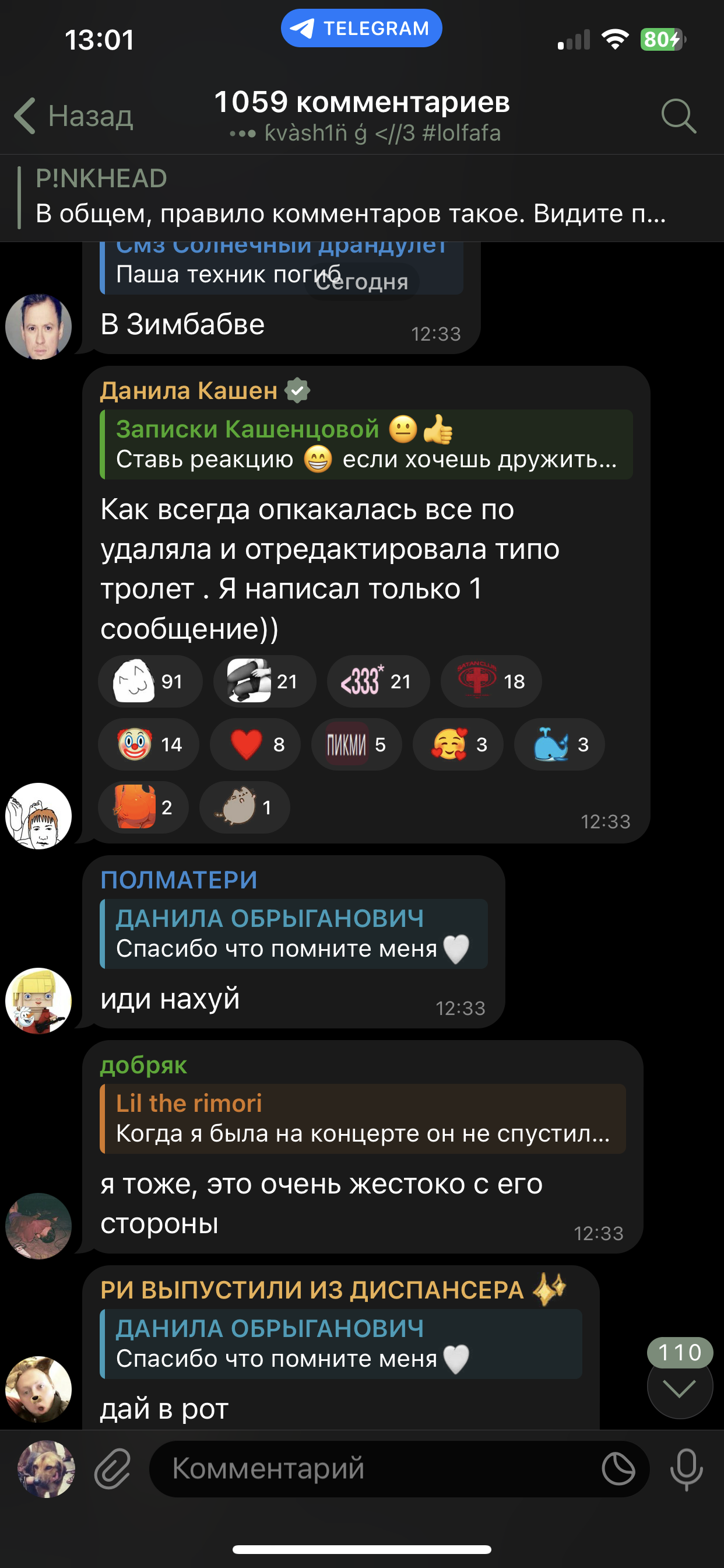Return to Telegram via status bar pill
The image size is (724, 1568).
(361, 28)
